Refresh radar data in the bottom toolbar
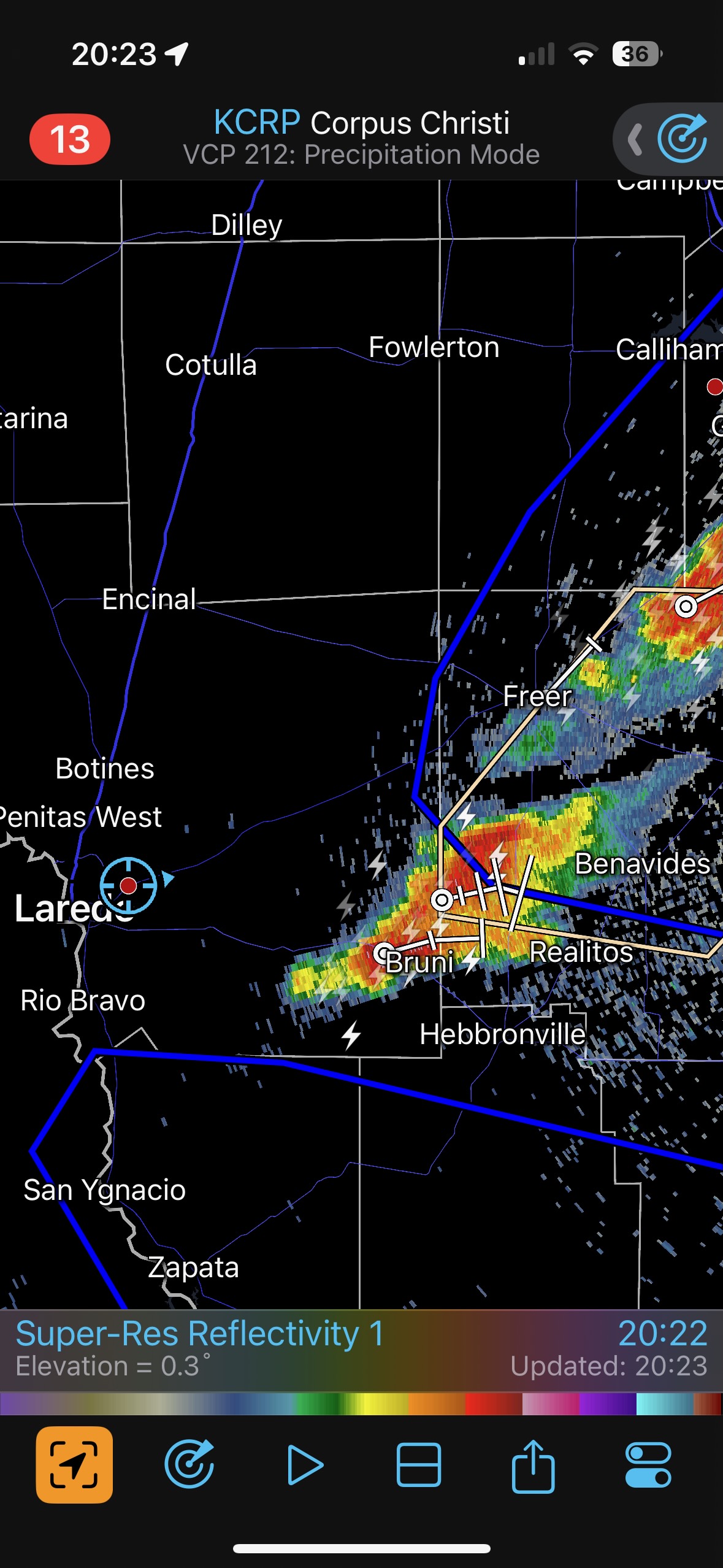The height and width of the screenshot is (1568, 723). click(189, 1465)
